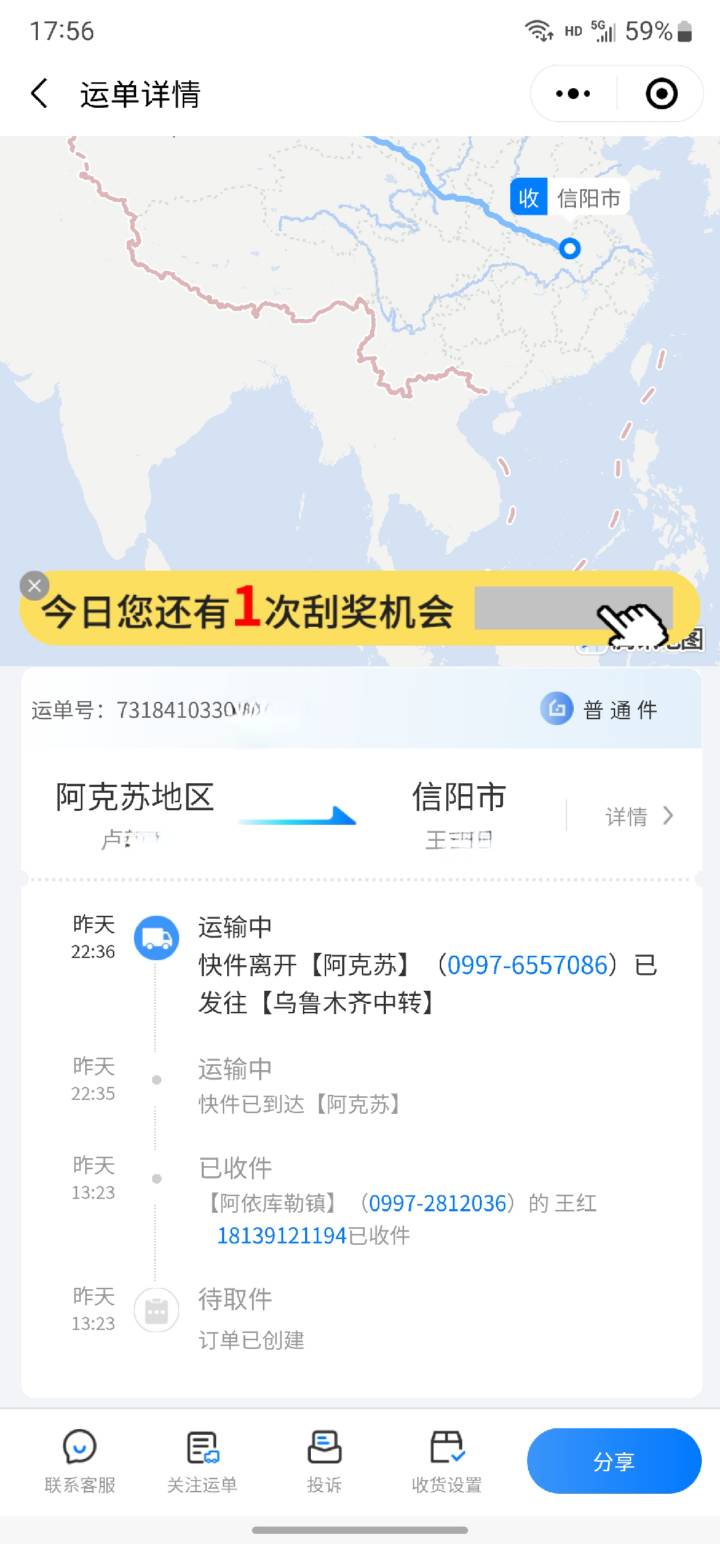
Task: Close the mini program via the circle icon
Action: pyautogui.click(x=661, y=94)
